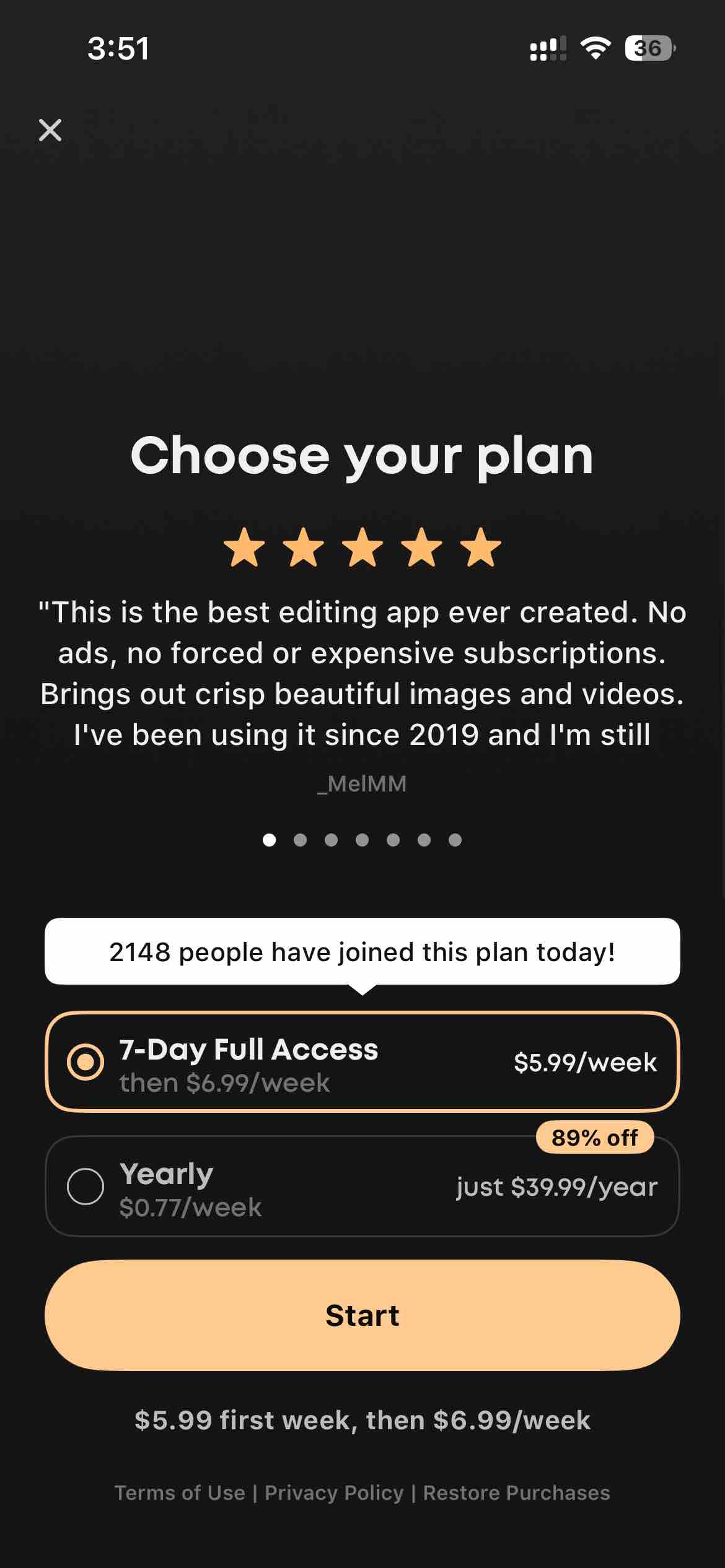Restore Purchases
The height and width of the screenshot is (1568, 725).
(516, 1493)
